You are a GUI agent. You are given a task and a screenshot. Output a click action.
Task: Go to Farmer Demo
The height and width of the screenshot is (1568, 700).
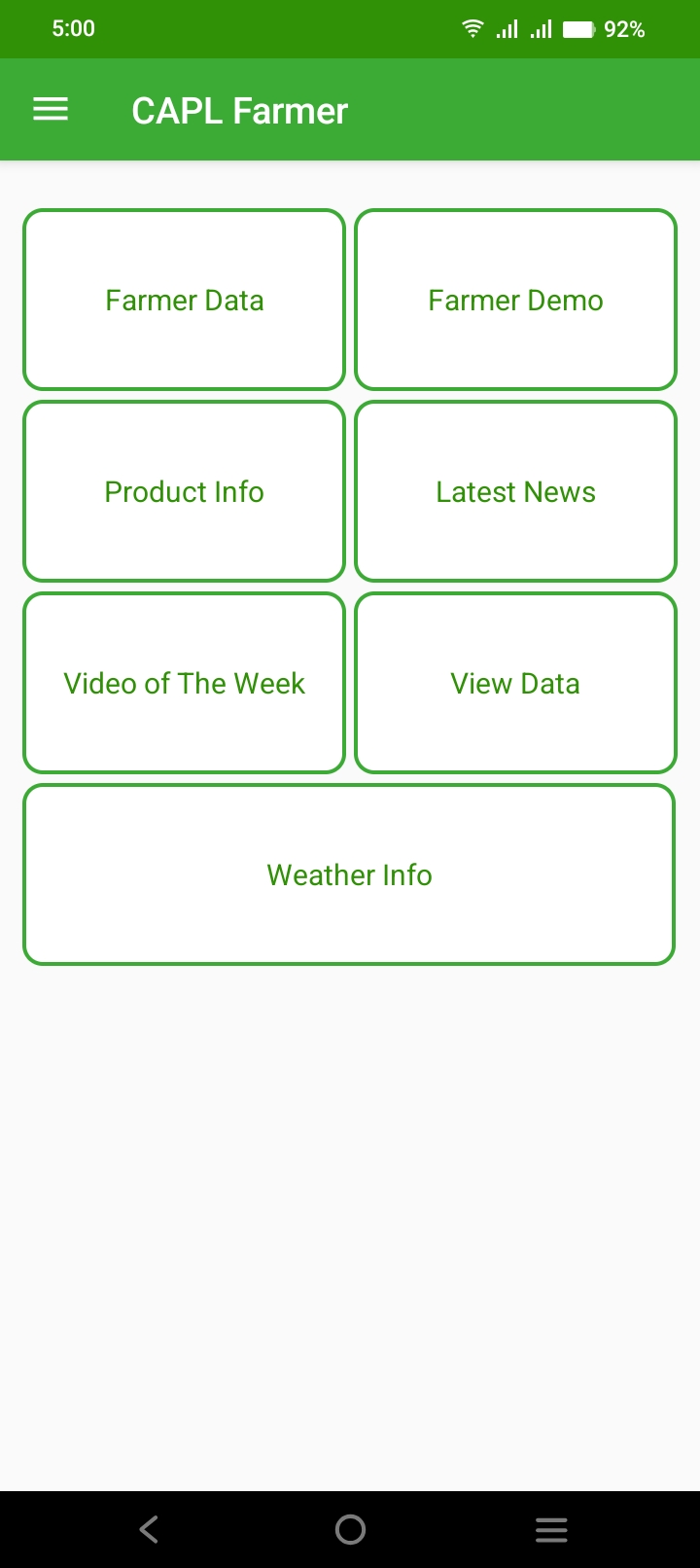tap(515, 300)
